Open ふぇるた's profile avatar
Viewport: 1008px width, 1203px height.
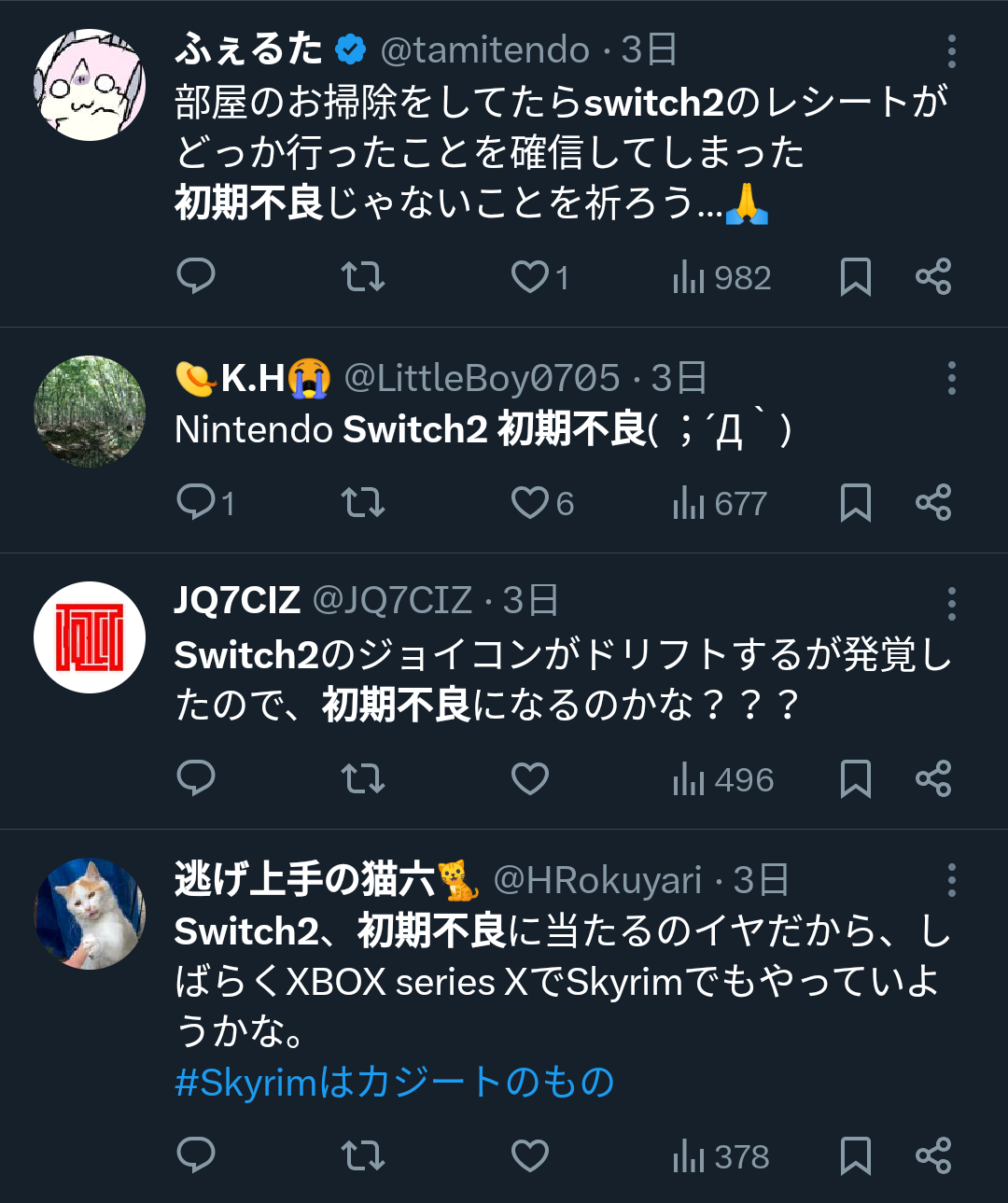coord(90,85)
